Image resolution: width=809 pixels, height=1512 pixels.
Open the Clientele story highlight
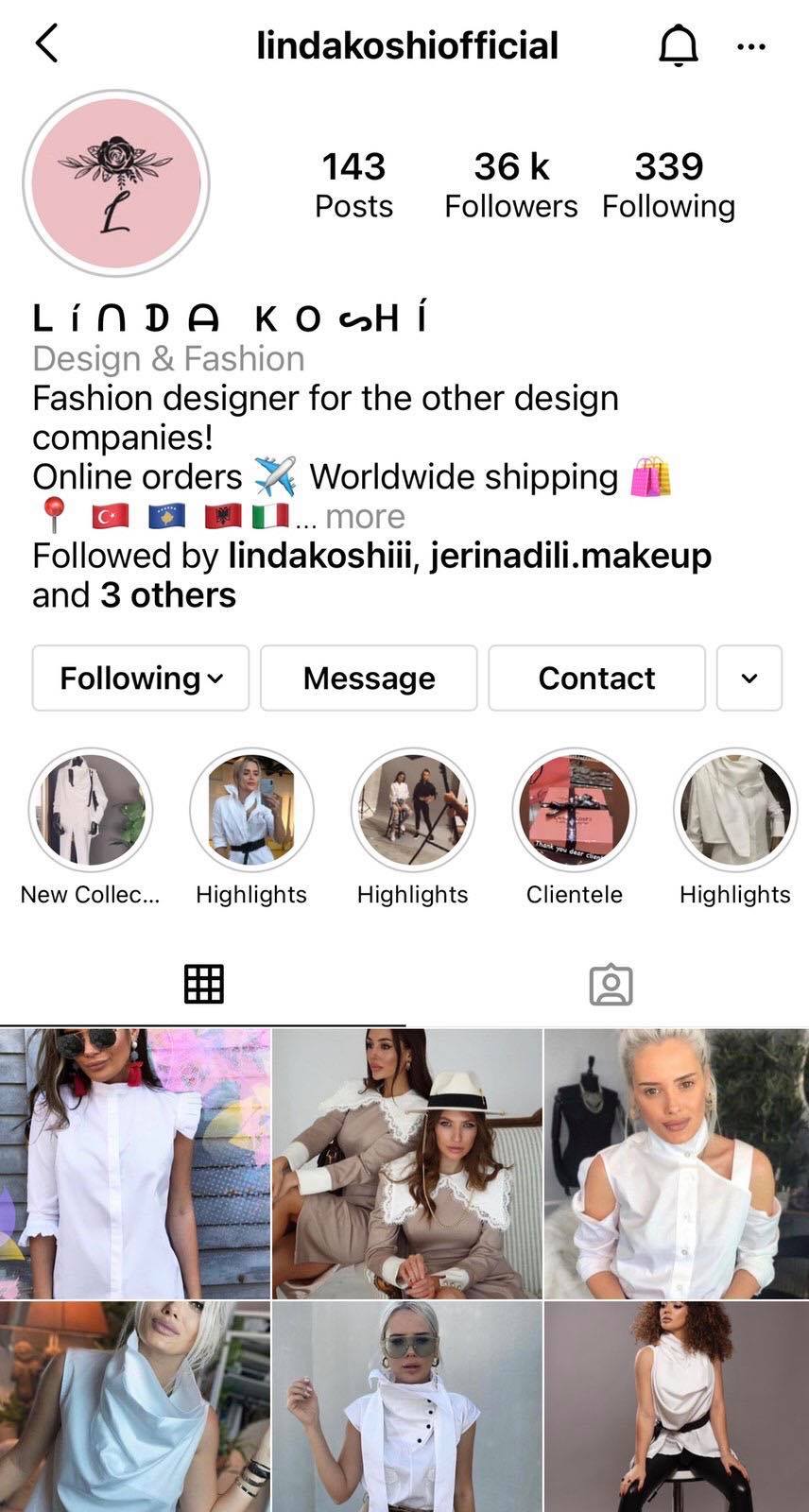[574, 810]
